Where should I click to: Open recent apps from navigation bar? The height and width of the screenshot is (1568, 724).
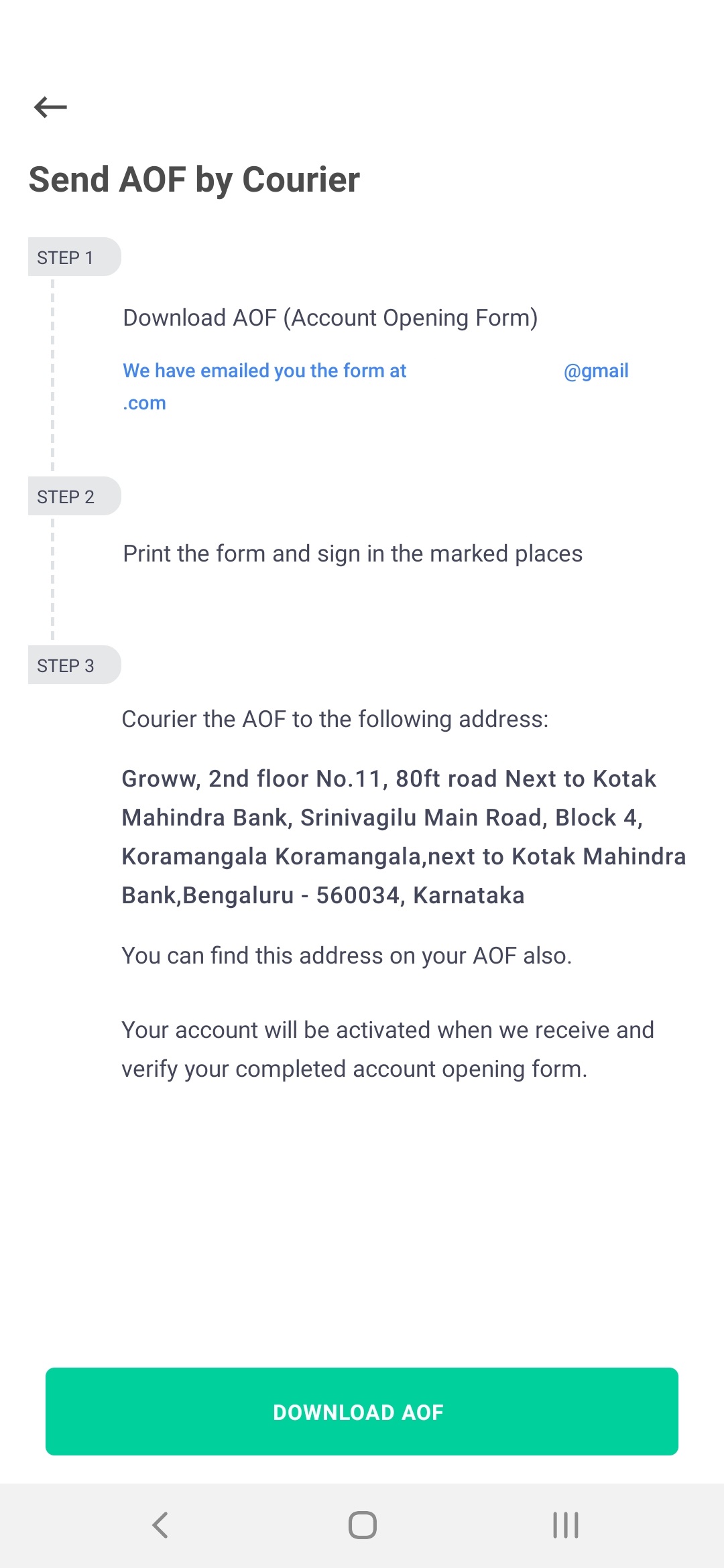click(565, 1525)
